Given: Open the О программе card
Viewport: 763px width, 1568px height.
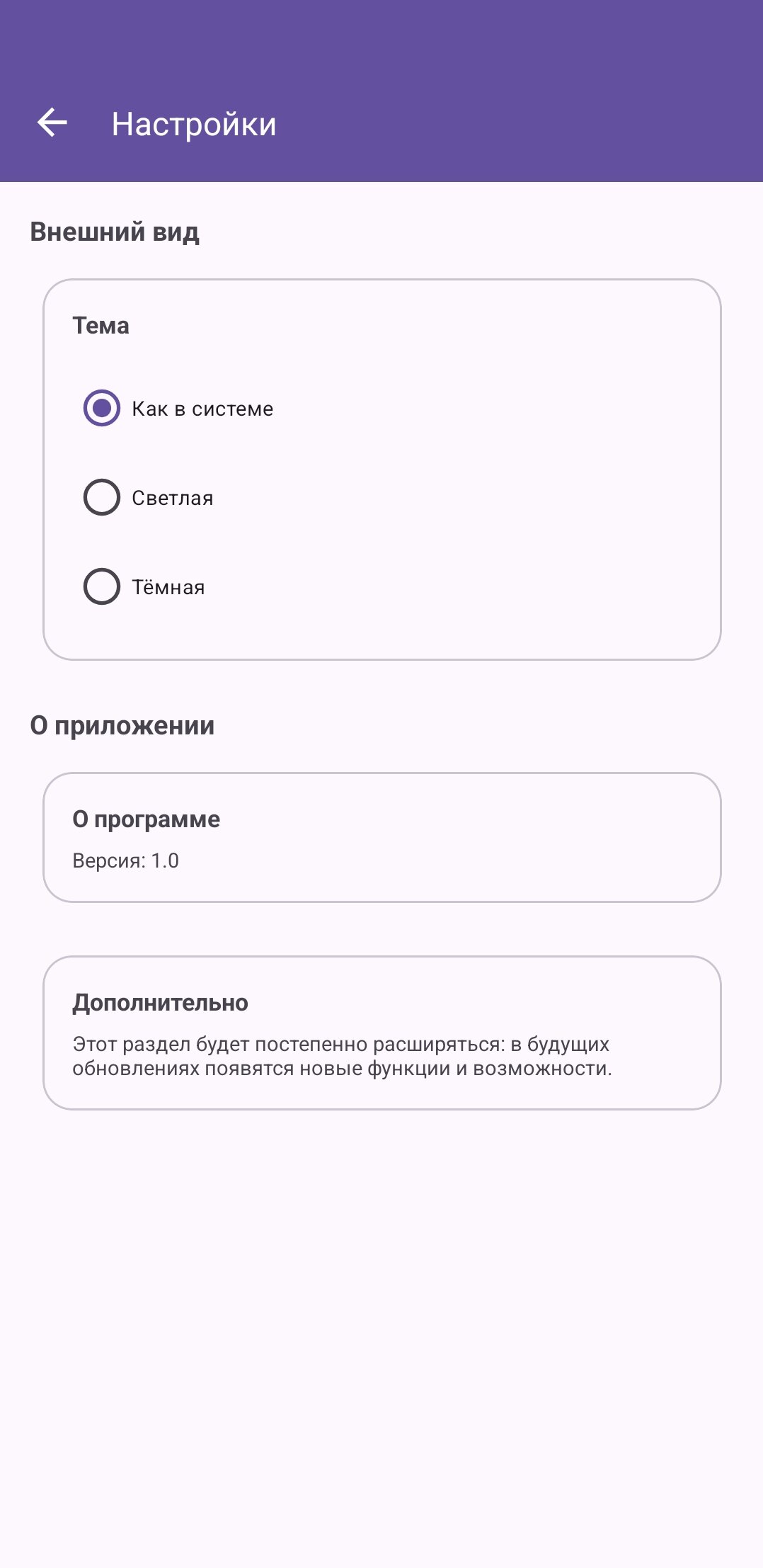Looking at the screenshot, I should click(x=382, y=837).
